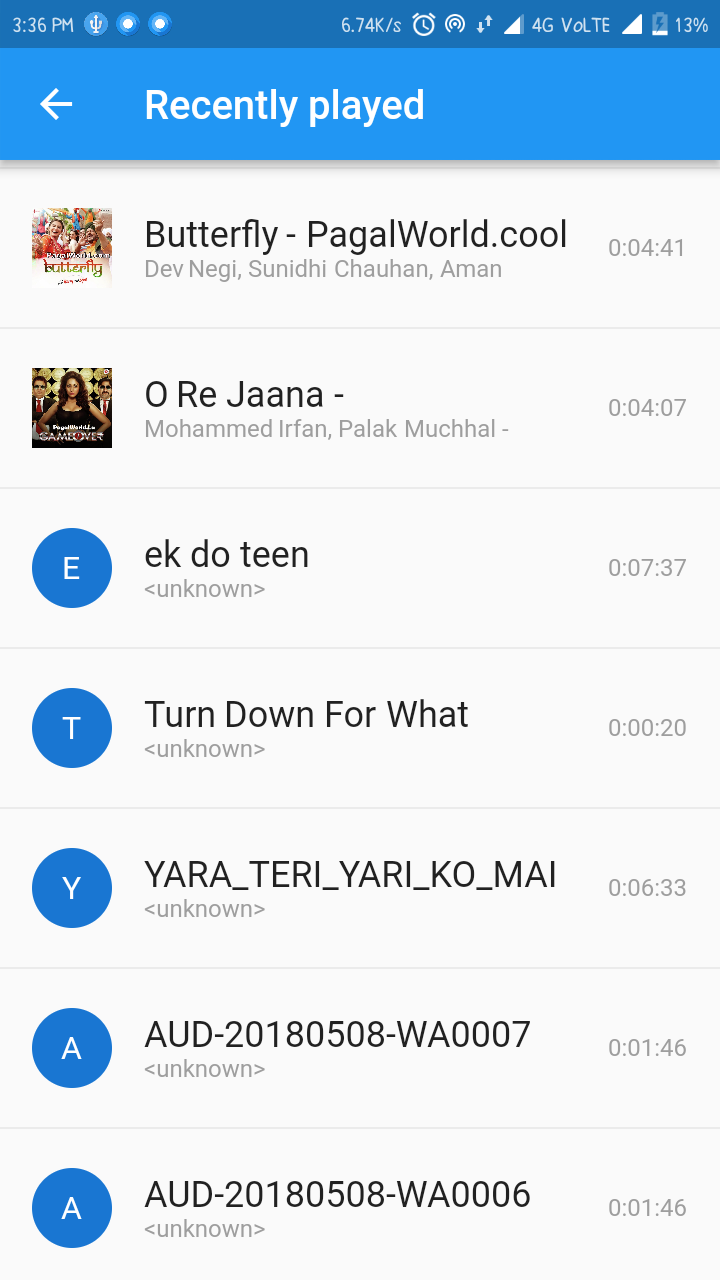Play AUD-20180508-WA0007 audio
Viewport: 720px width, 1280px height.
(x=360, y=1048)
